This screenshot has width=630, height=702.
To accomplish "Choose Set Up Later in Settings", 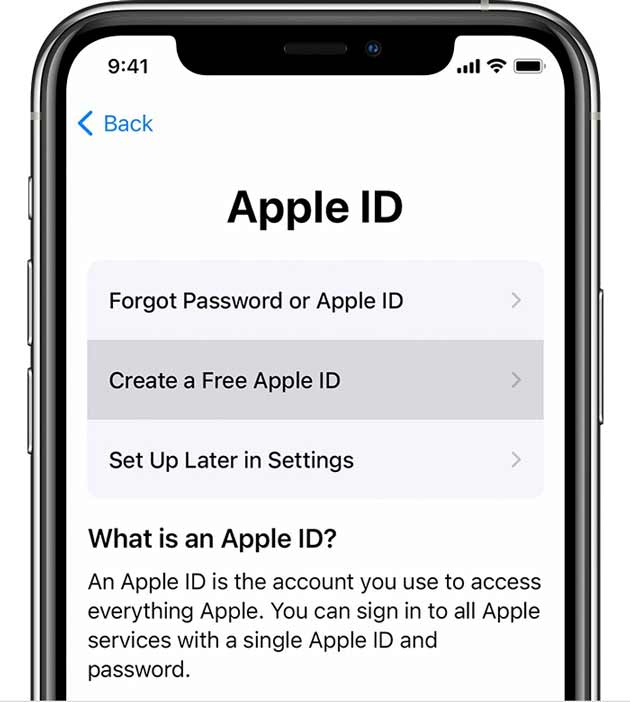I will (314, 460).
